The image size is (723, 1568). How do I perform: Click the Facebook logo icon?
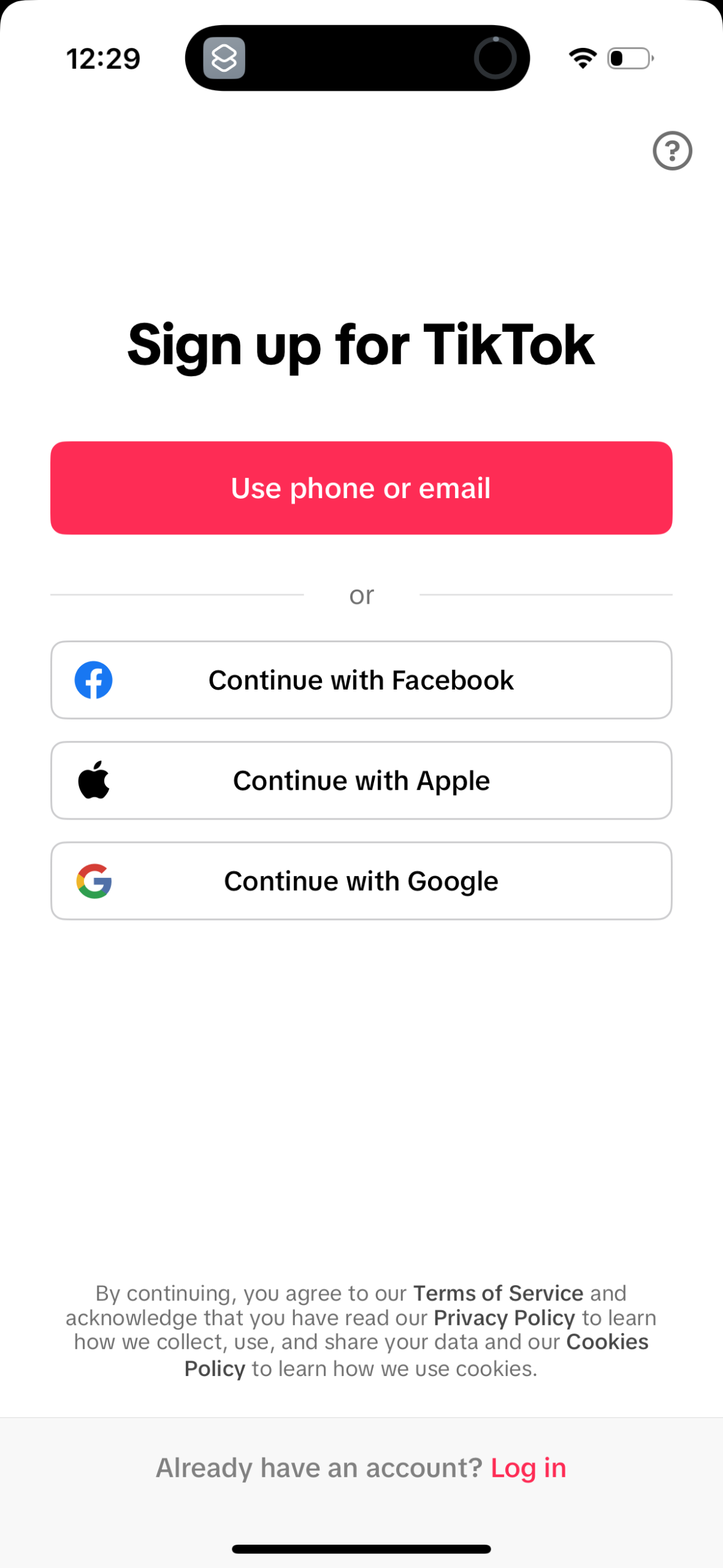[93, 680]
